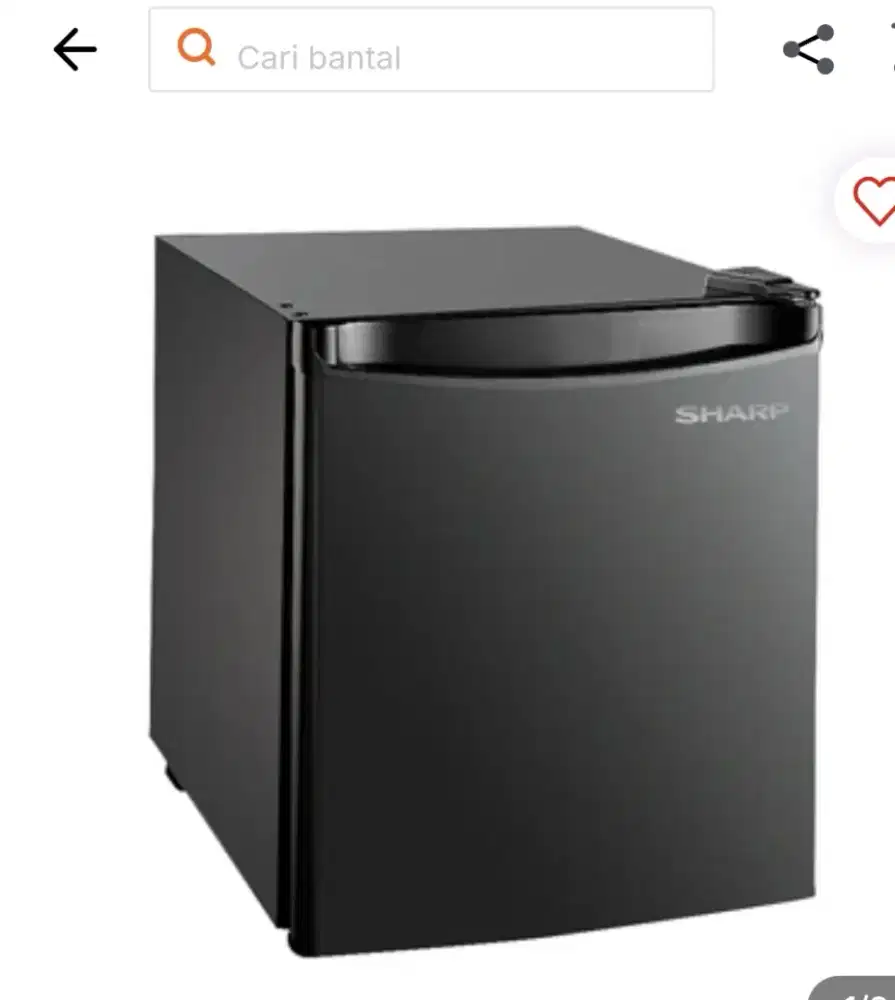Share this Sharp mini fridge product
This screenshot has height=1000, width=895.
(x=808, y=49)
